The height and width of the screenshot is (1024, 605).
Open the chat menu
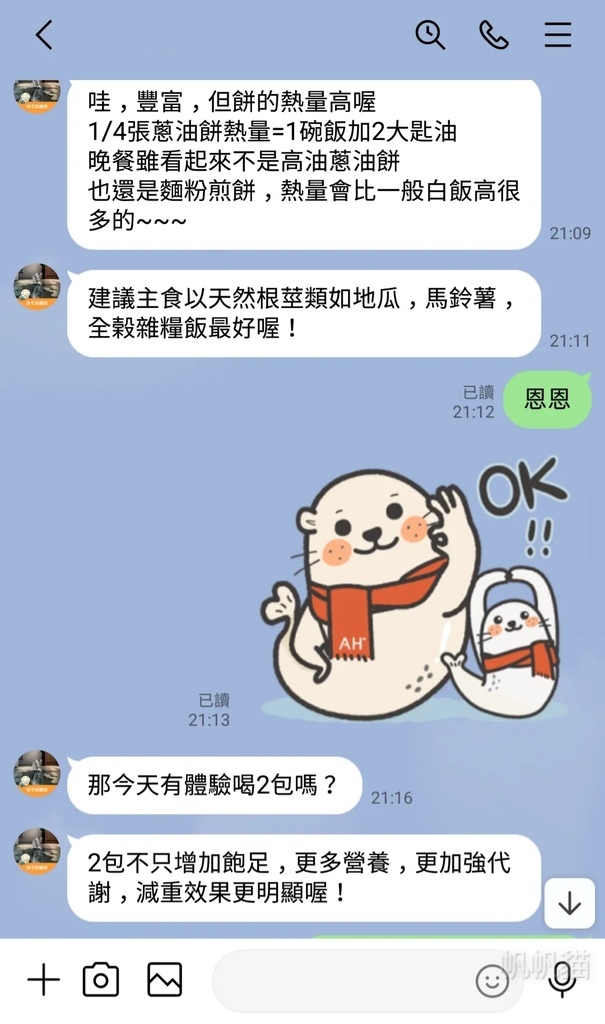[x=558, y=35]
